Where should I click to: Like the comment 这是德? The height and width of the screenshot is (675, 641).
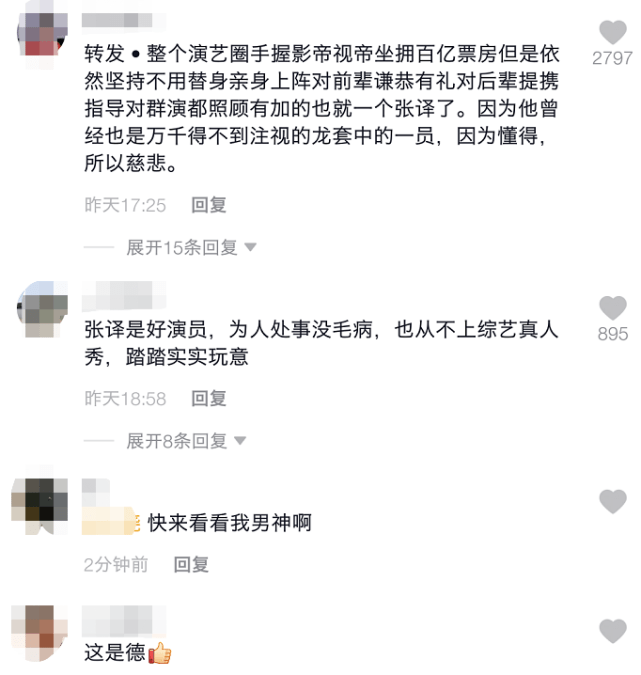(612, 631)
